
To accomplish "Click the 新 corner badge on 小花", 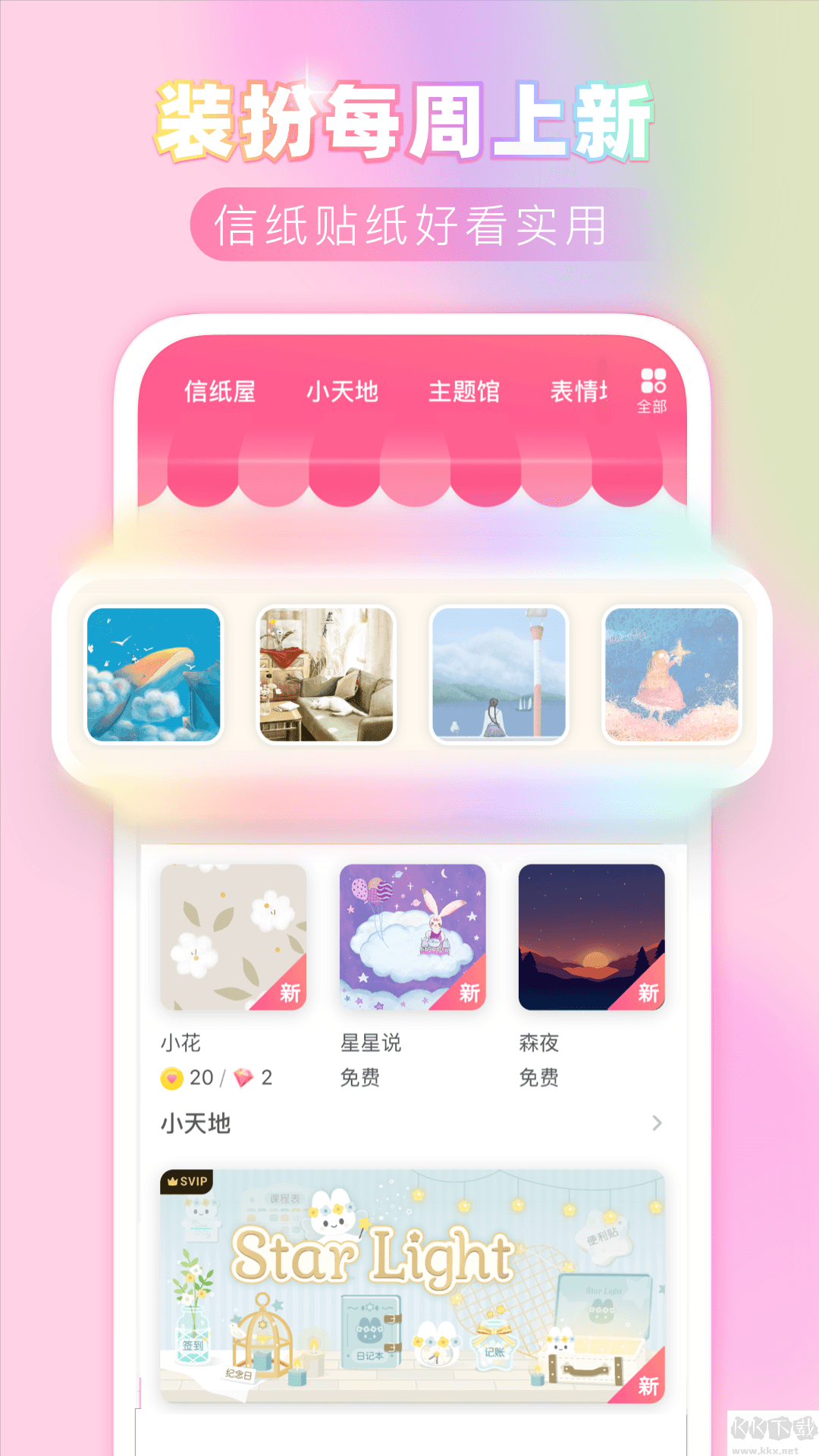I will tap(290, 990).
